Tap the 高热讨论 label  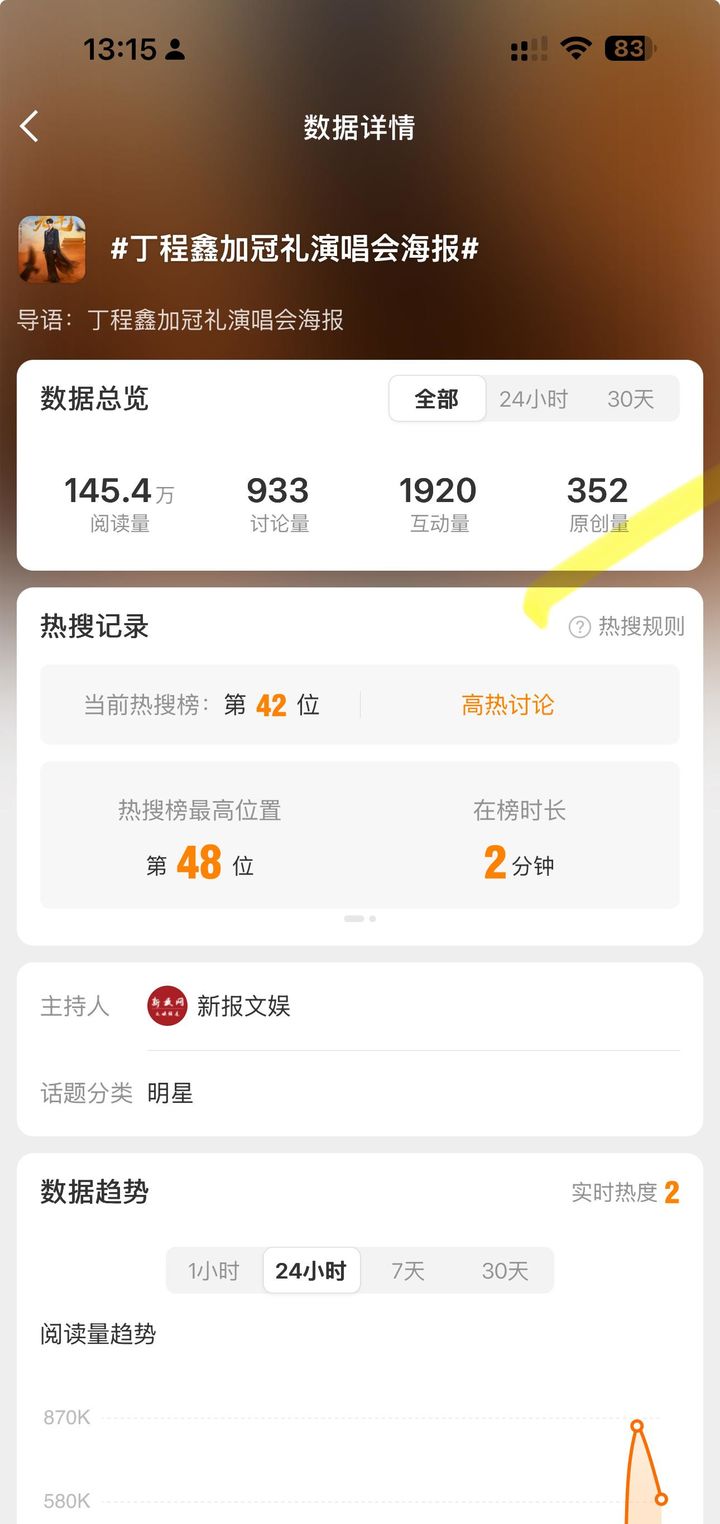[508, 705]
